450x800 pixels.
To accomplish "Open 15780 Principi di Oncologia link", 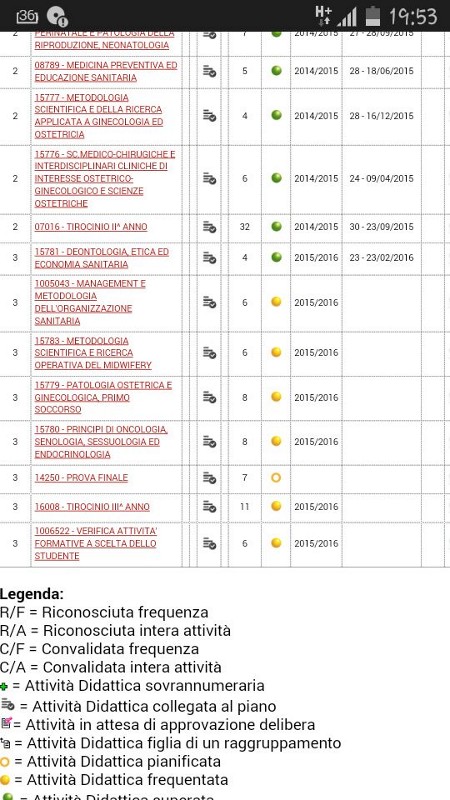I will pos(101,441).
